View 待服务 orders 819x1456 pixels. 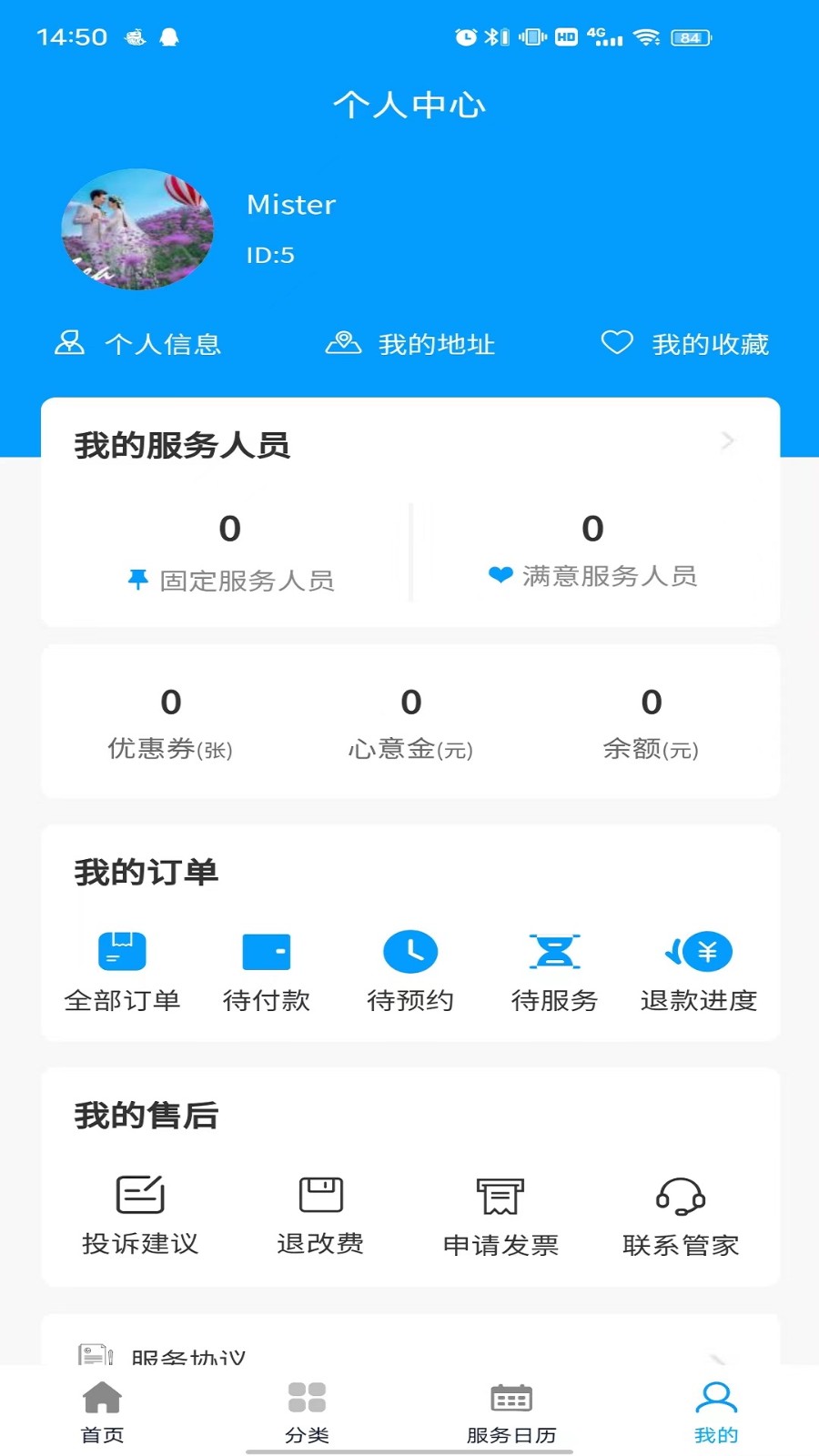[554, 972]
